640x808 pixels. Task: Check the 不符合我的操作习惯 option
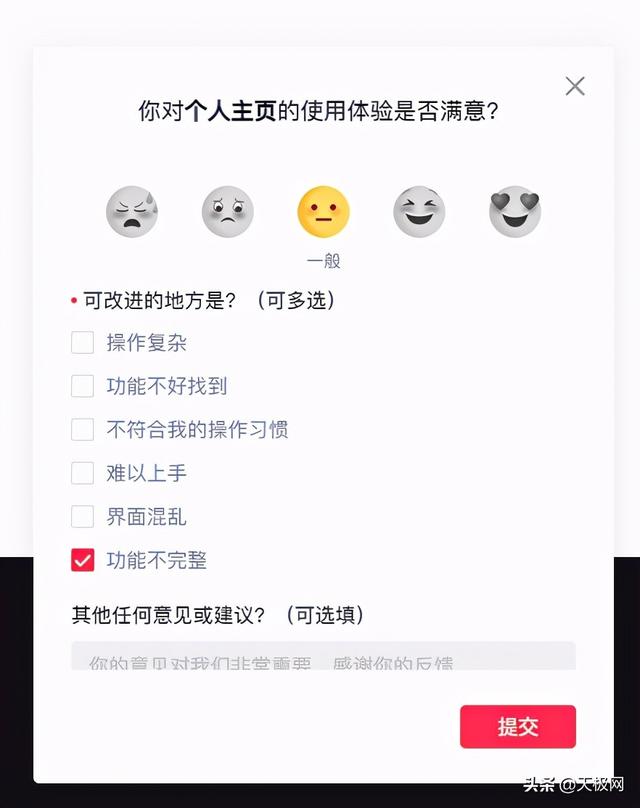pos(82,430)
